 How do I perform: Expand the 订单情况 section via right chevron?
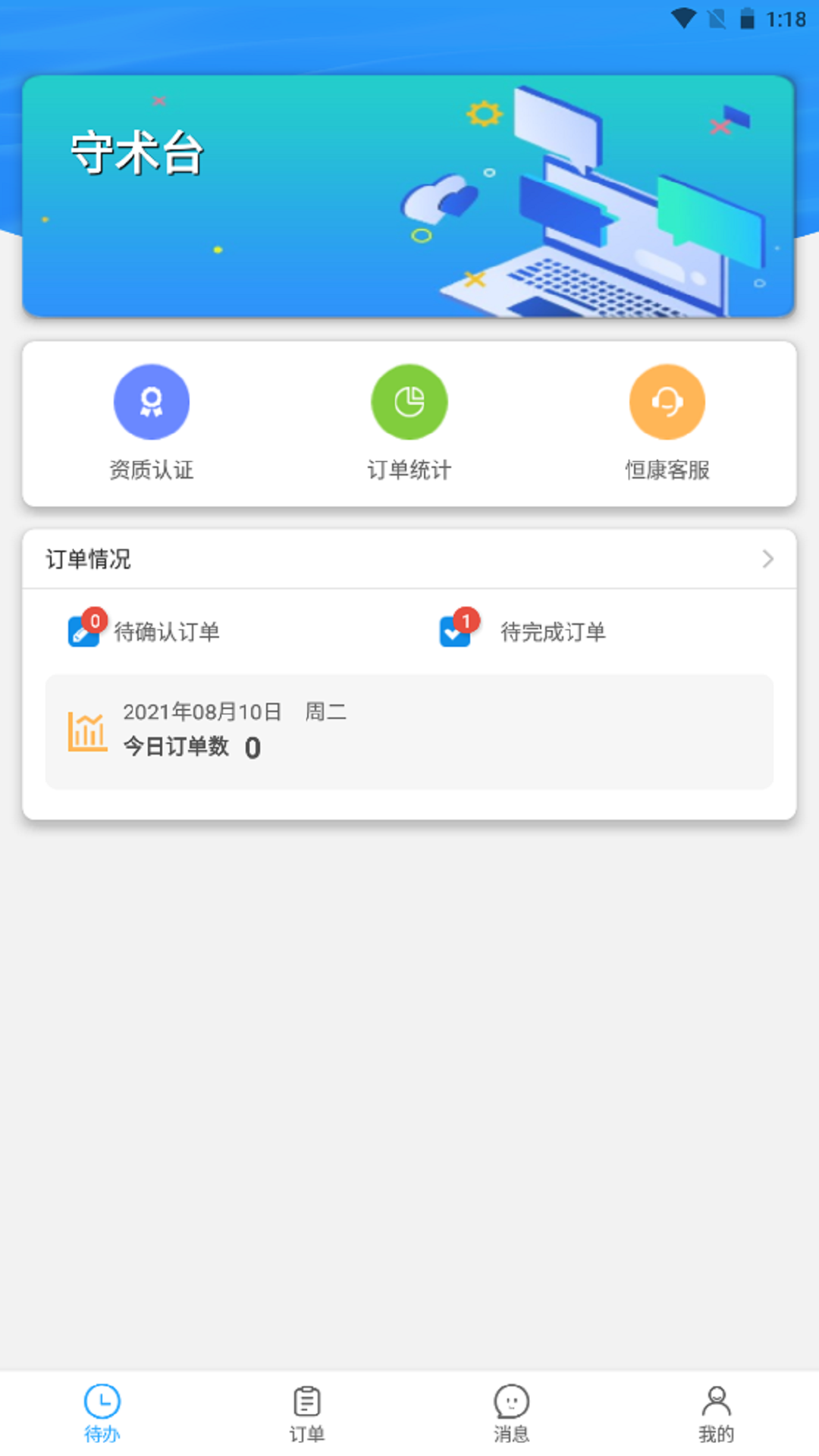767,559
